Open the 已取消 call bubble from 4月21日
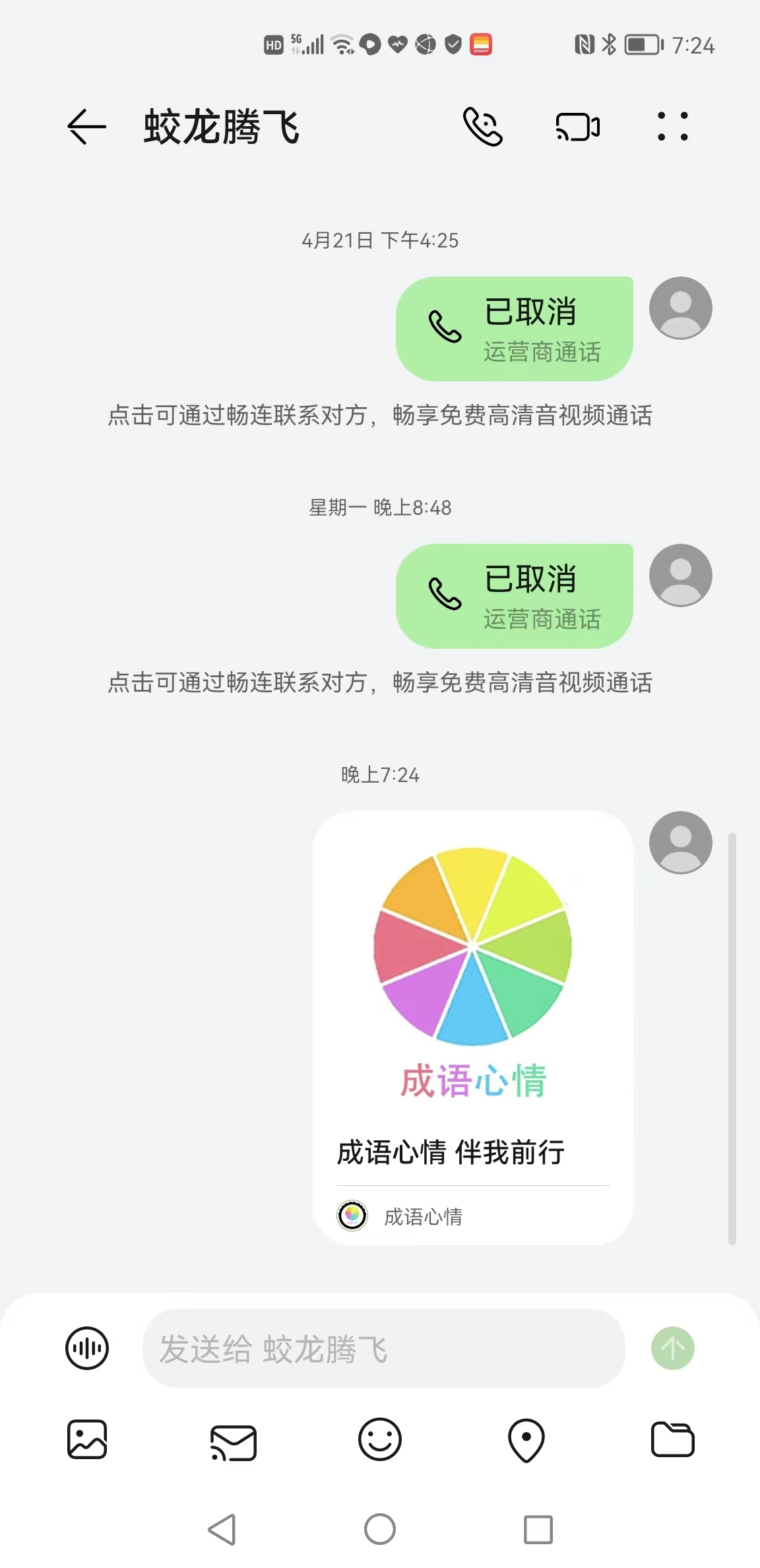The width and height of the screenshot is (760, 1568). pos(514,329)
